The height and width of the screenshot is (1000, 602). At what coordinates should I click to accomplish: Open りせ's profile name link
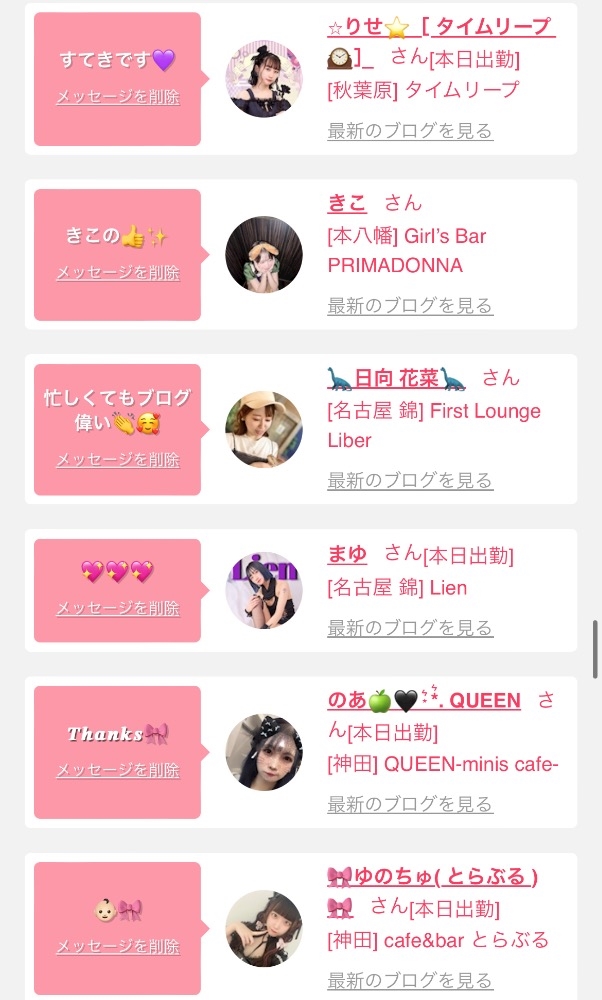[440, 27]
